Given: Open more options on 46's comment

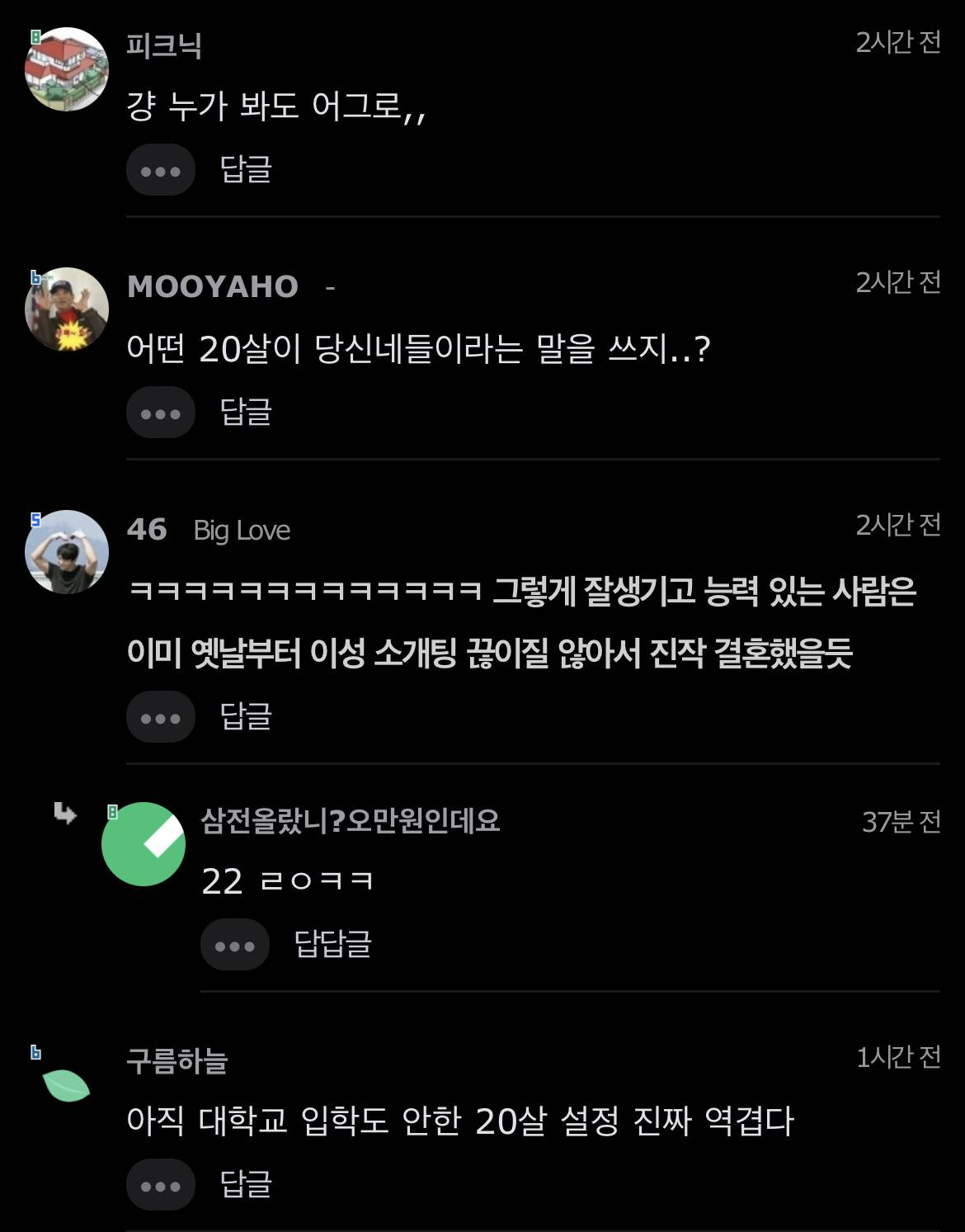Looking at the screenshot, I should [160, 717].
